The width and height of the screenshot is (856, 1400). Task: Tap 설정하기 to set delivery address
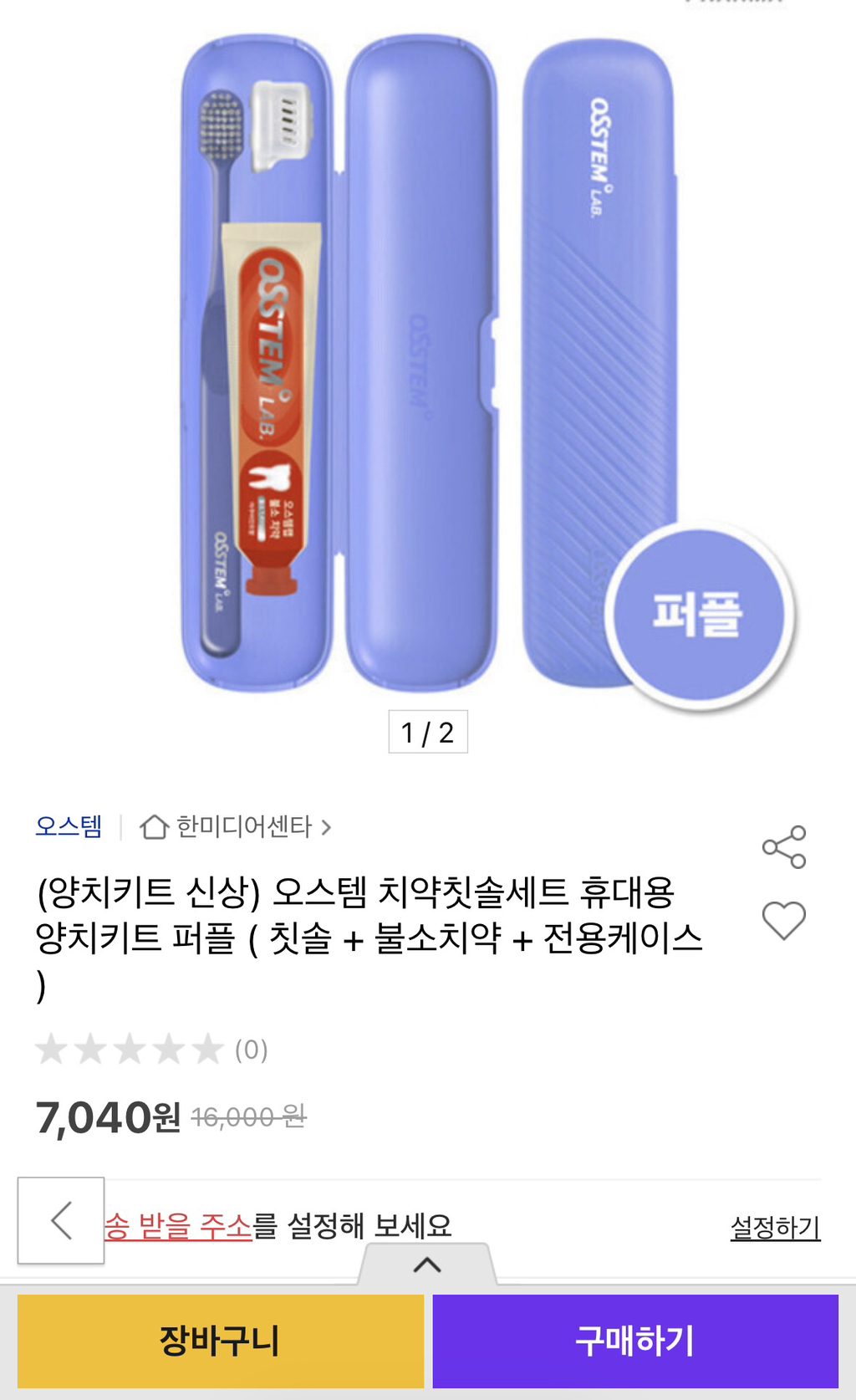[775, 1227]
